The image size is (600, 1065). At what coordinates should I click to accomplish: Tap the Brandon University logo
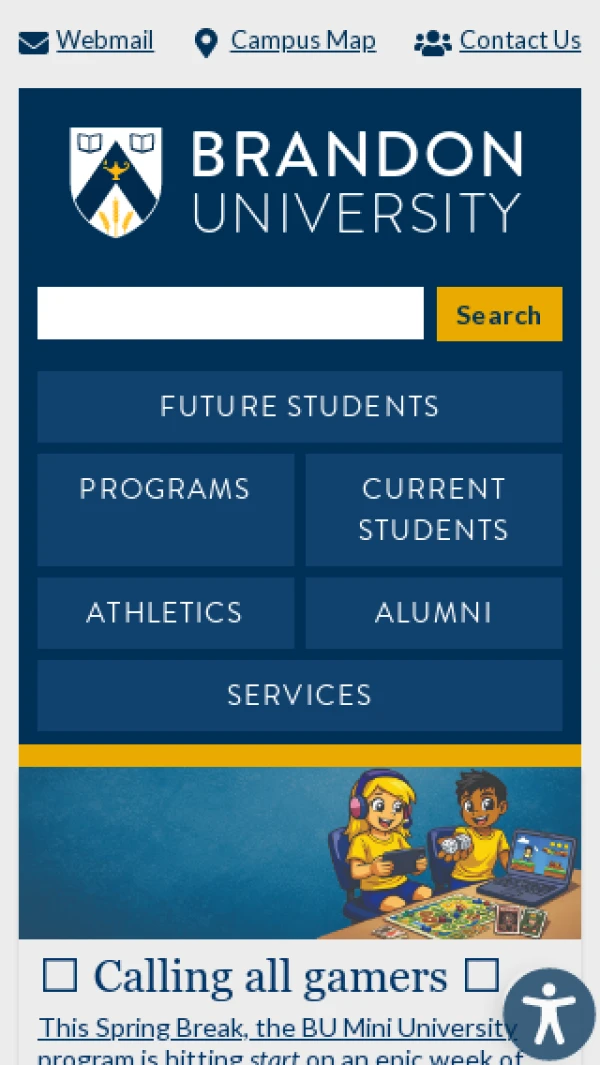click(x=296, y=182)
